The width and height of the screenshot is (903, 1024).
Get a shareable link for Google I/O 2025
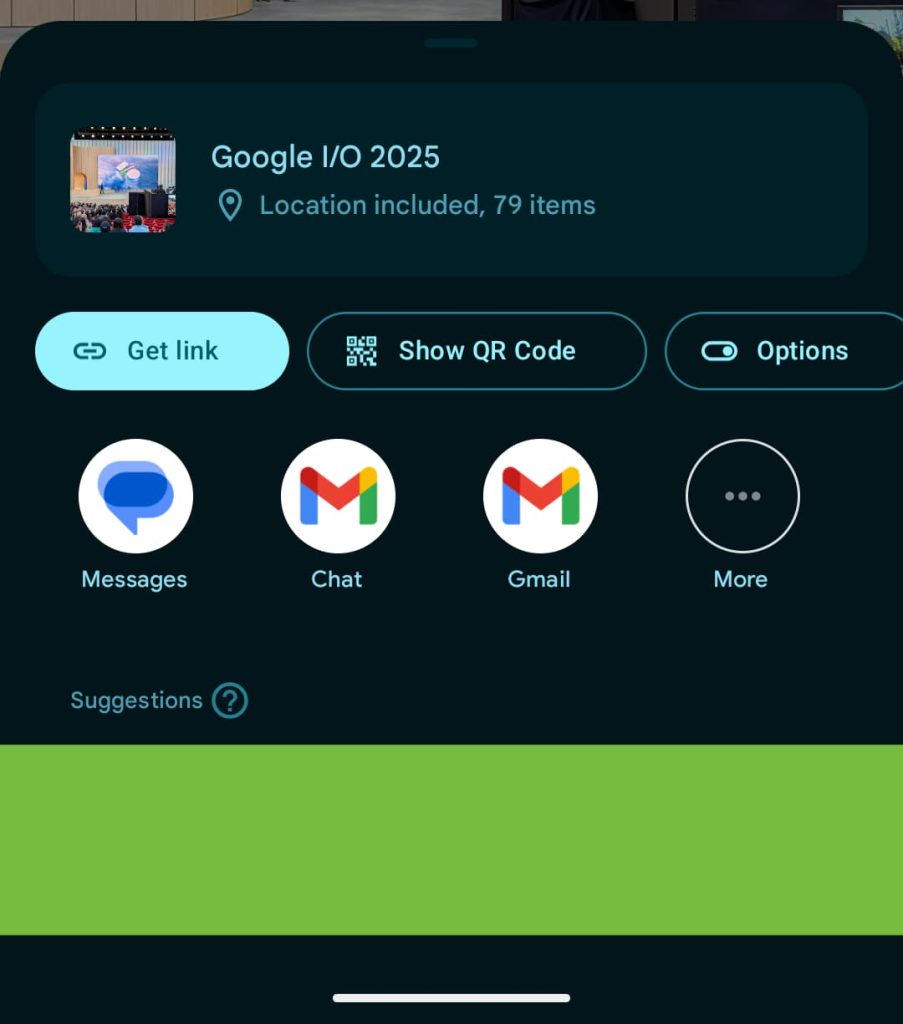[162, 351]
